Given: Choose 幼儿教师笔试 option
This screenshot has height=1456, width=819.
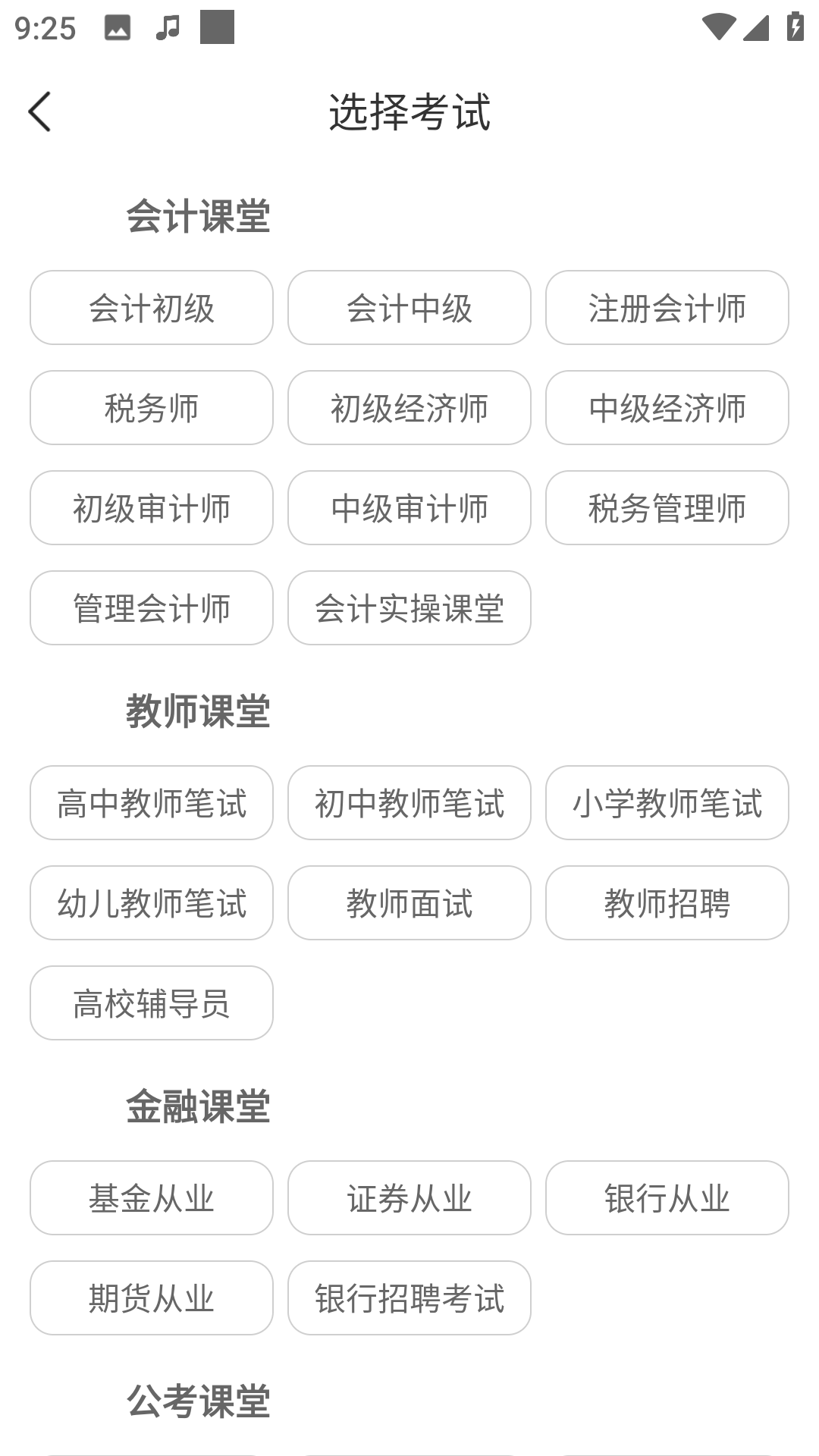Looking at the screenshot, I should tap(151, 903).
